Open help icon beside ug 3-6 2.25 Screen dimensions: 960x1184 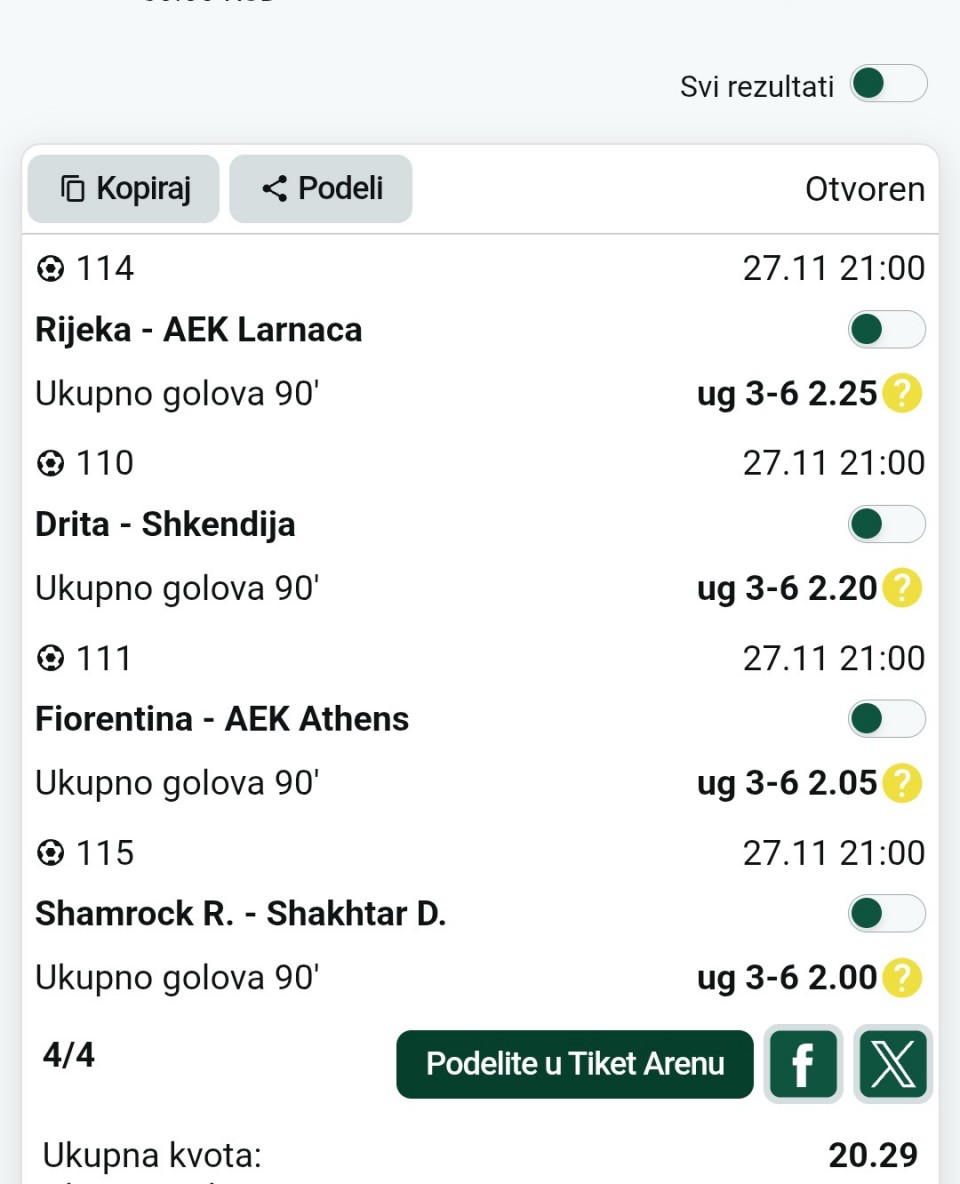click(902, 395)
